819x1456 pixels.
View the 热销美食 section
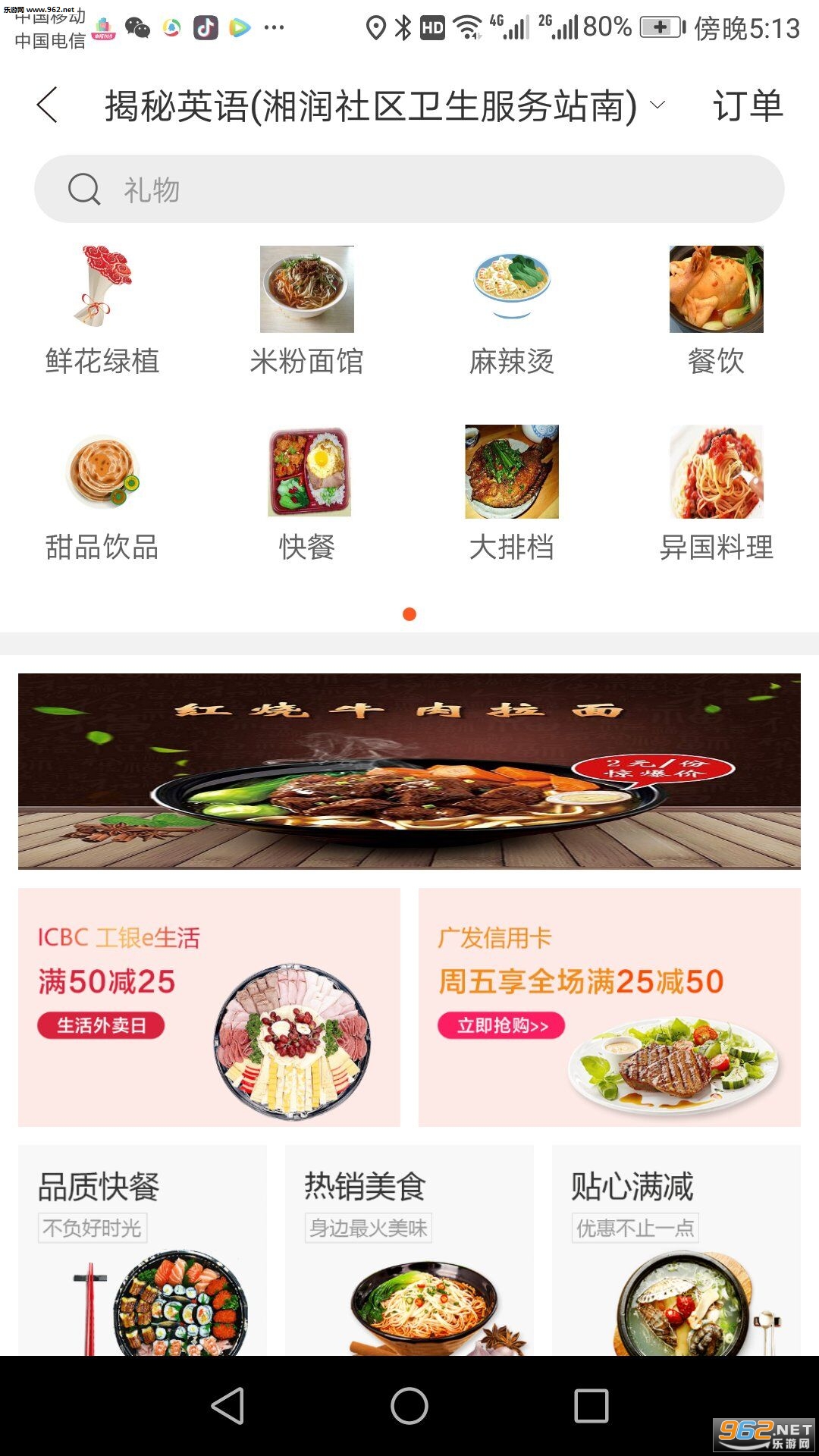point(409,1250)
